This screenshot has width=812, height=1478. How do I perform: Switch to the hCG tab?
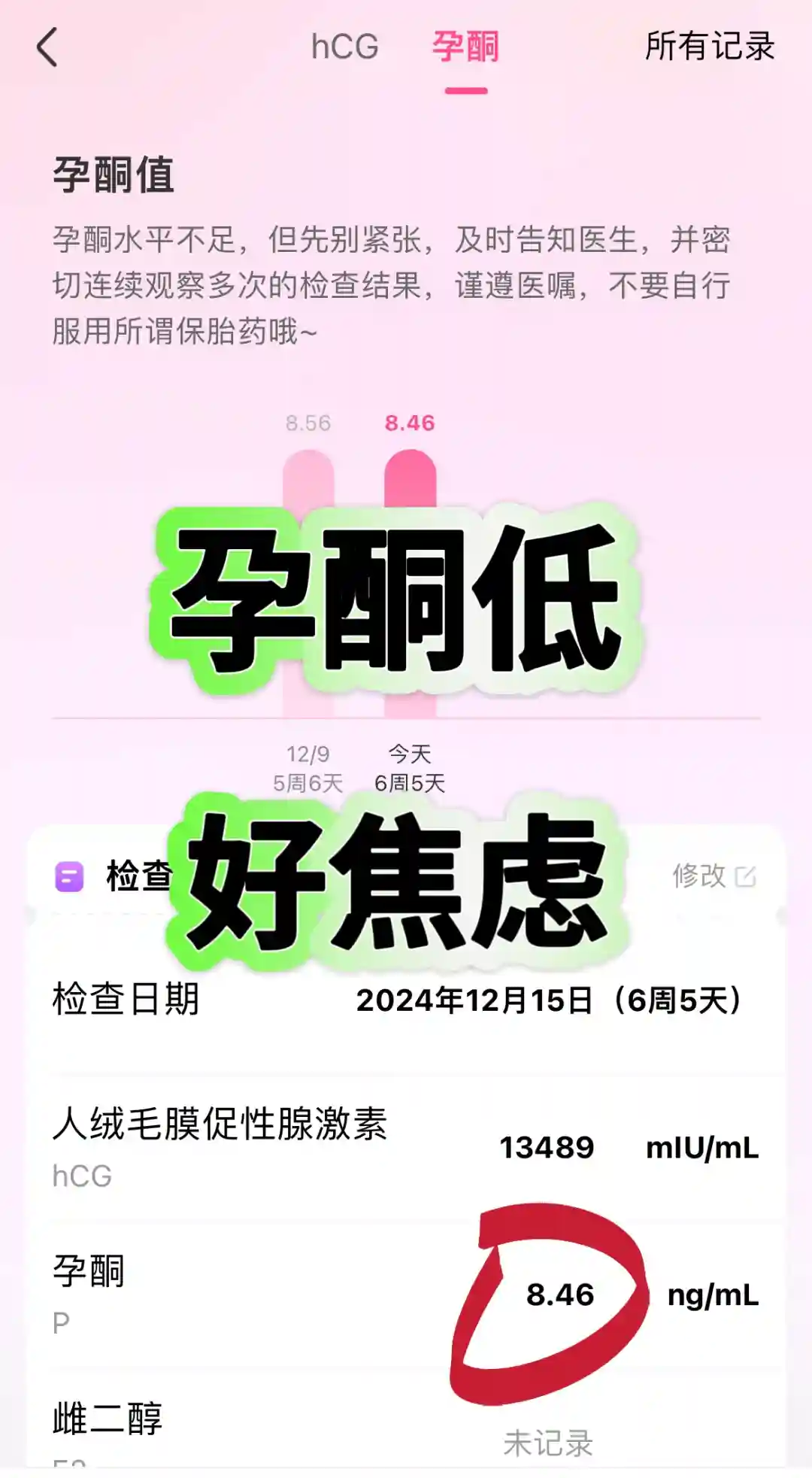coord(345,47)
